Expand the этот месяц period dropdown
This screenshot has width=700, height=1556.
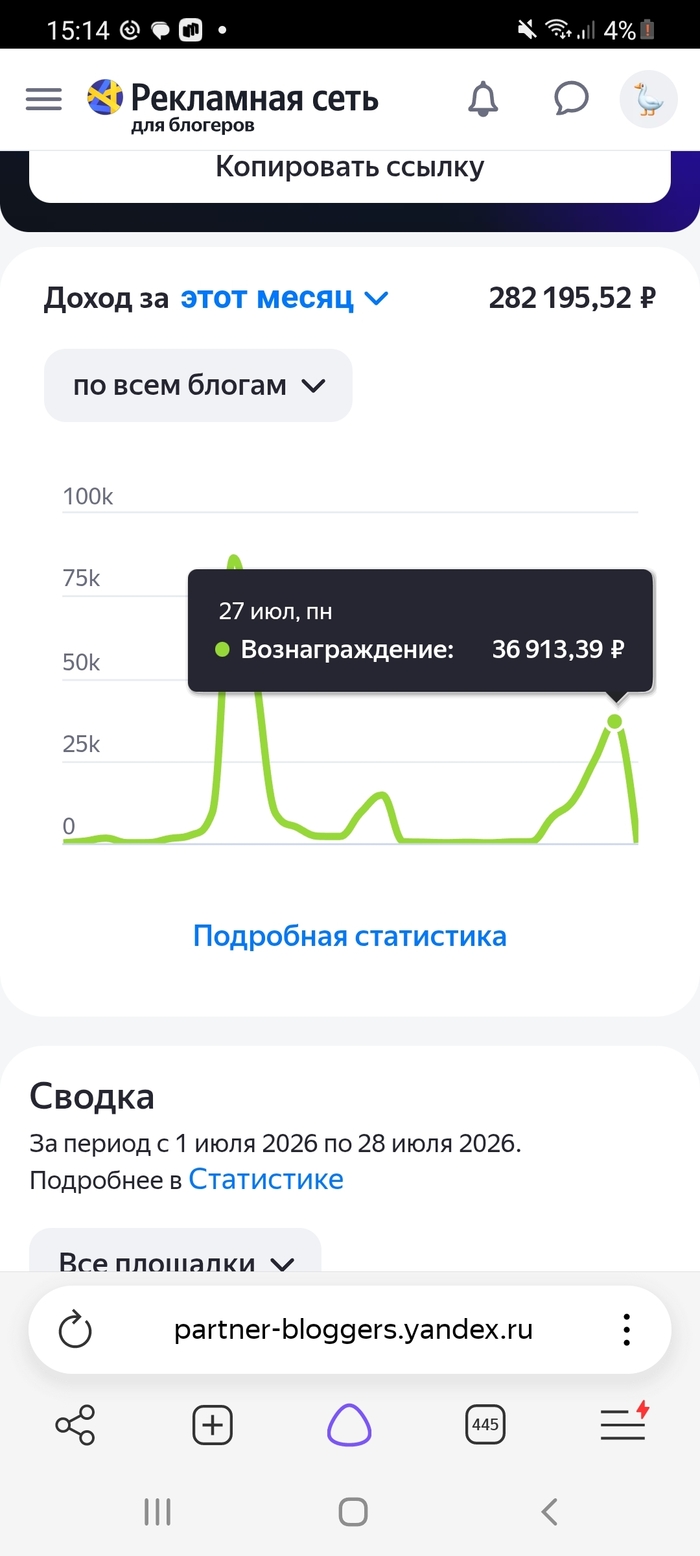point(284,298)
